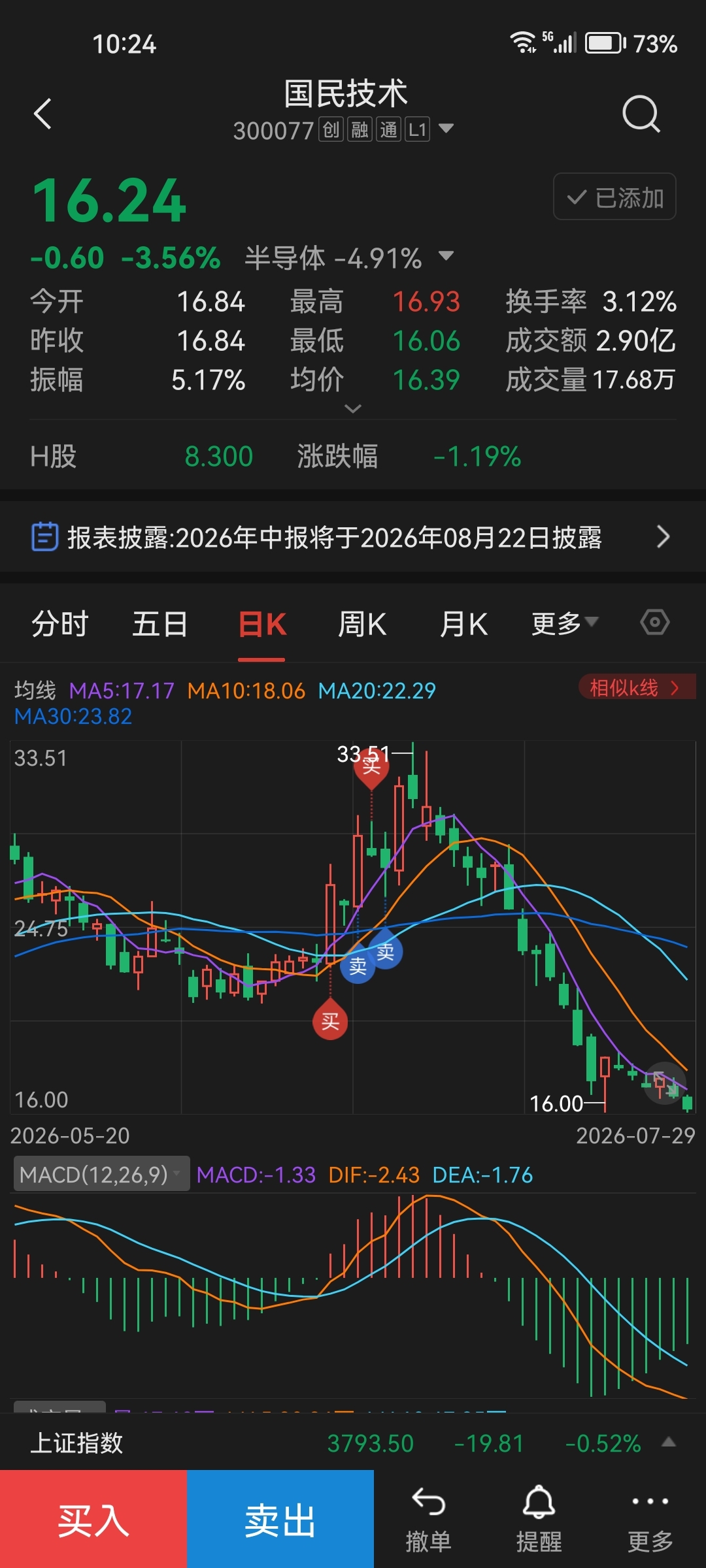Change the MACD(12,26,9) indicator selector
This screenshot has width=706, height=1568.
point(102,1175)
